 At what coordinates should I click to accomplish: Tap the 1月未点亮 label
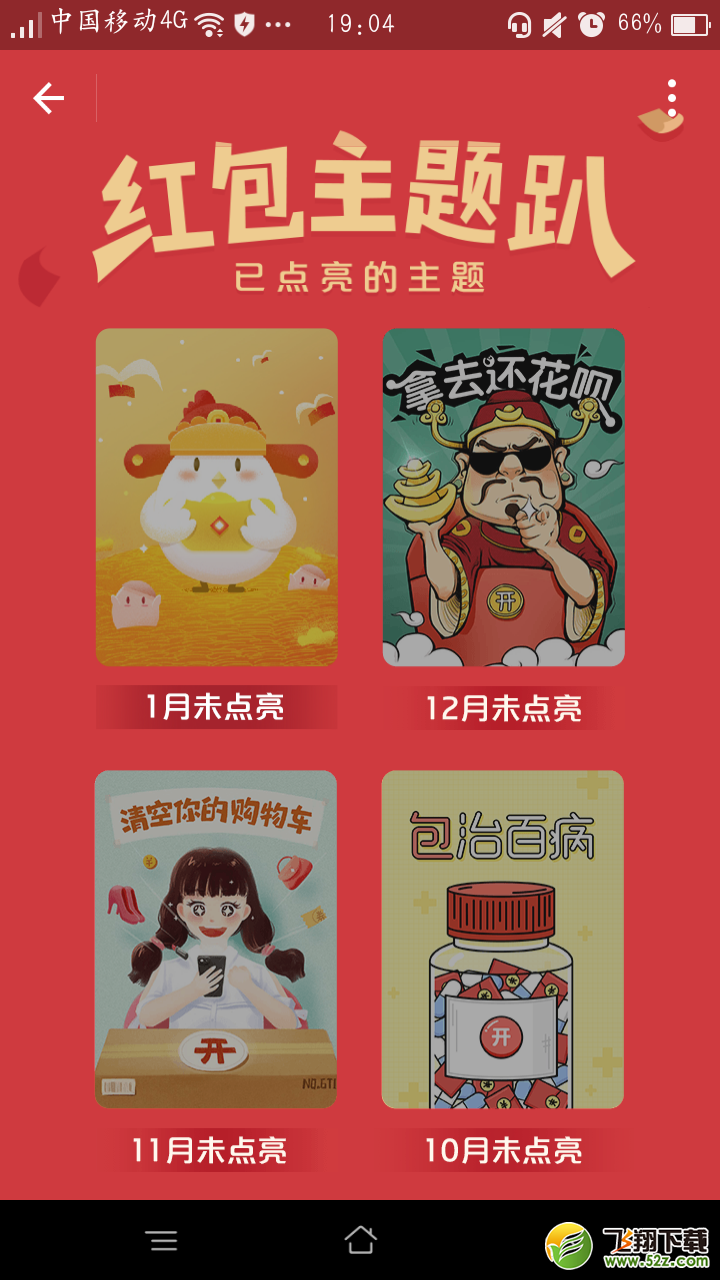pyautogui.click(x=216, y=706)
